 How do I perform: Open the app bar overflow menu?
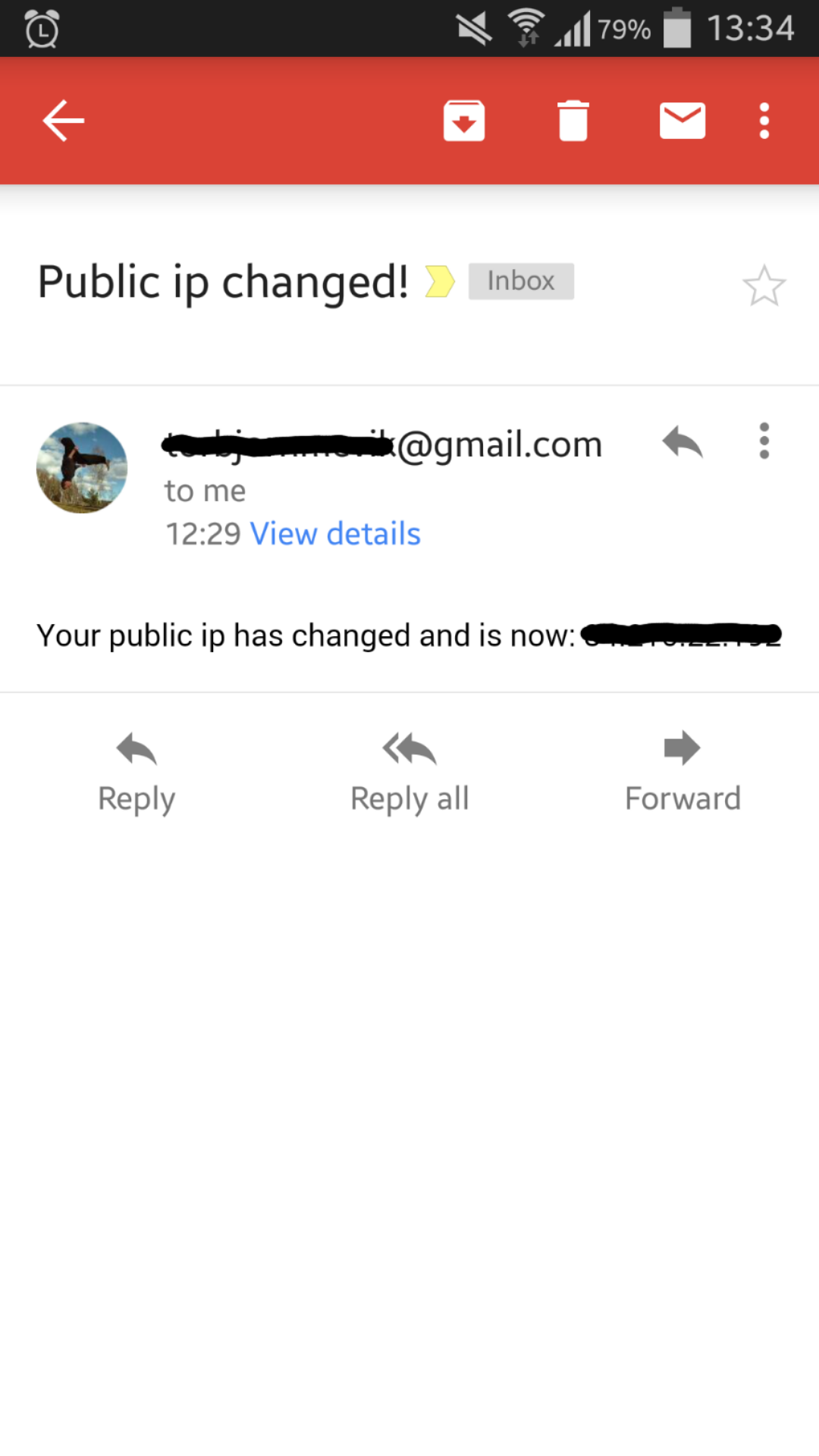click(764, 121)
